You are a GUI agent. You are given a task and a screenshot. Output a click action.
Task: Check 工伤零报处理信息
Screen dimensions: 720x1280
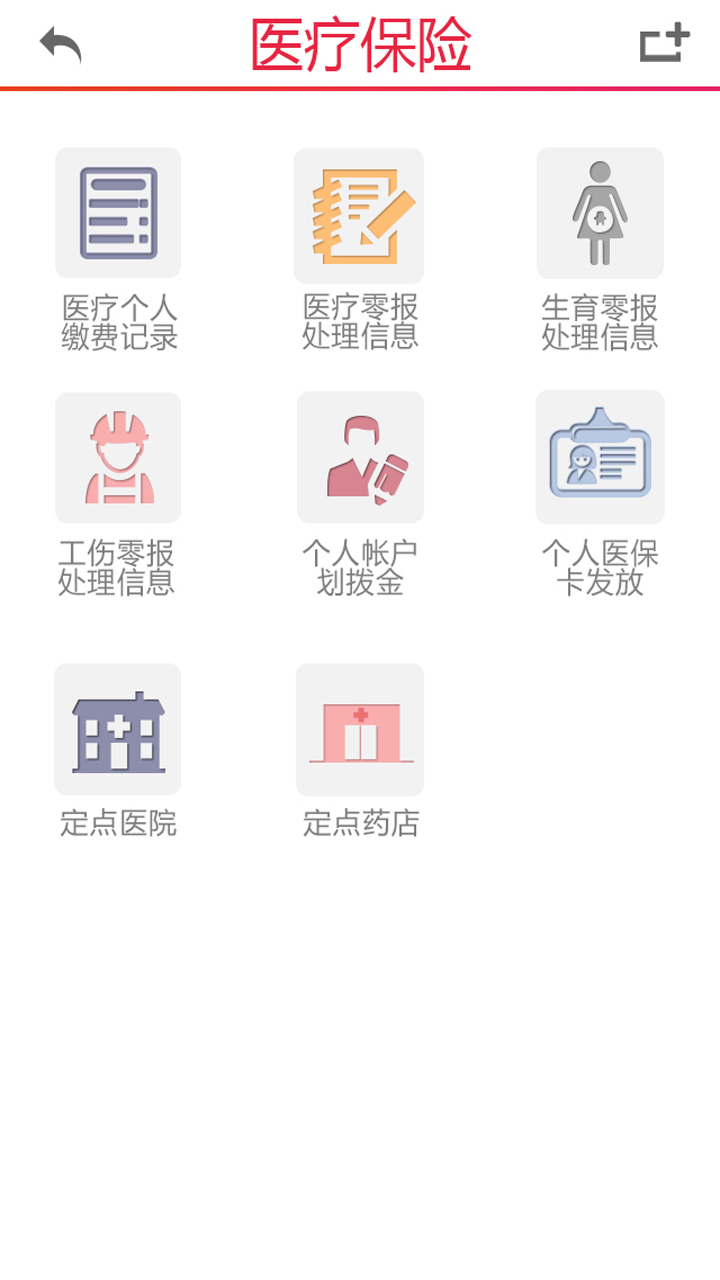(118, 457)
